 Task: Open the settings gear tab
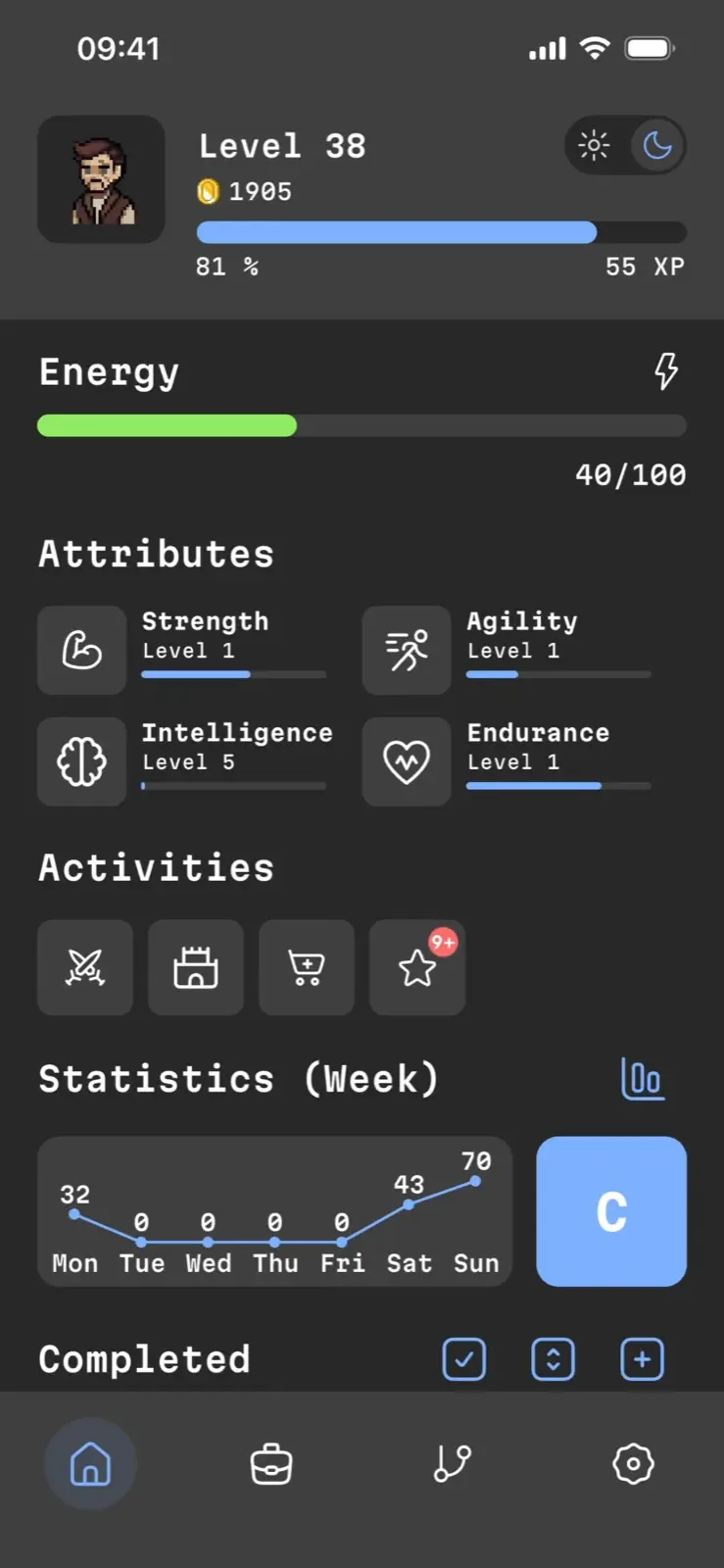coord(633,1464)
